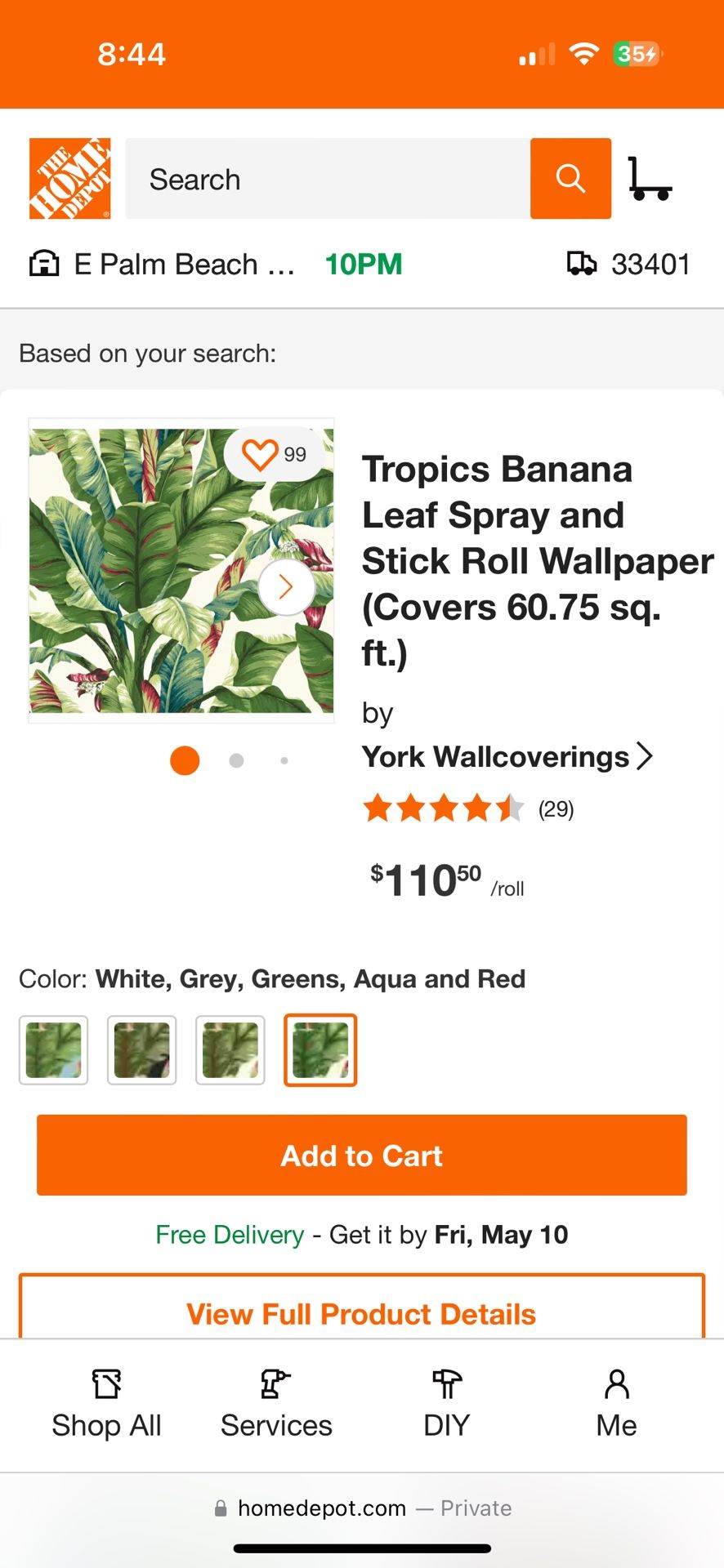Select the second color swatch

(142, 1050)
